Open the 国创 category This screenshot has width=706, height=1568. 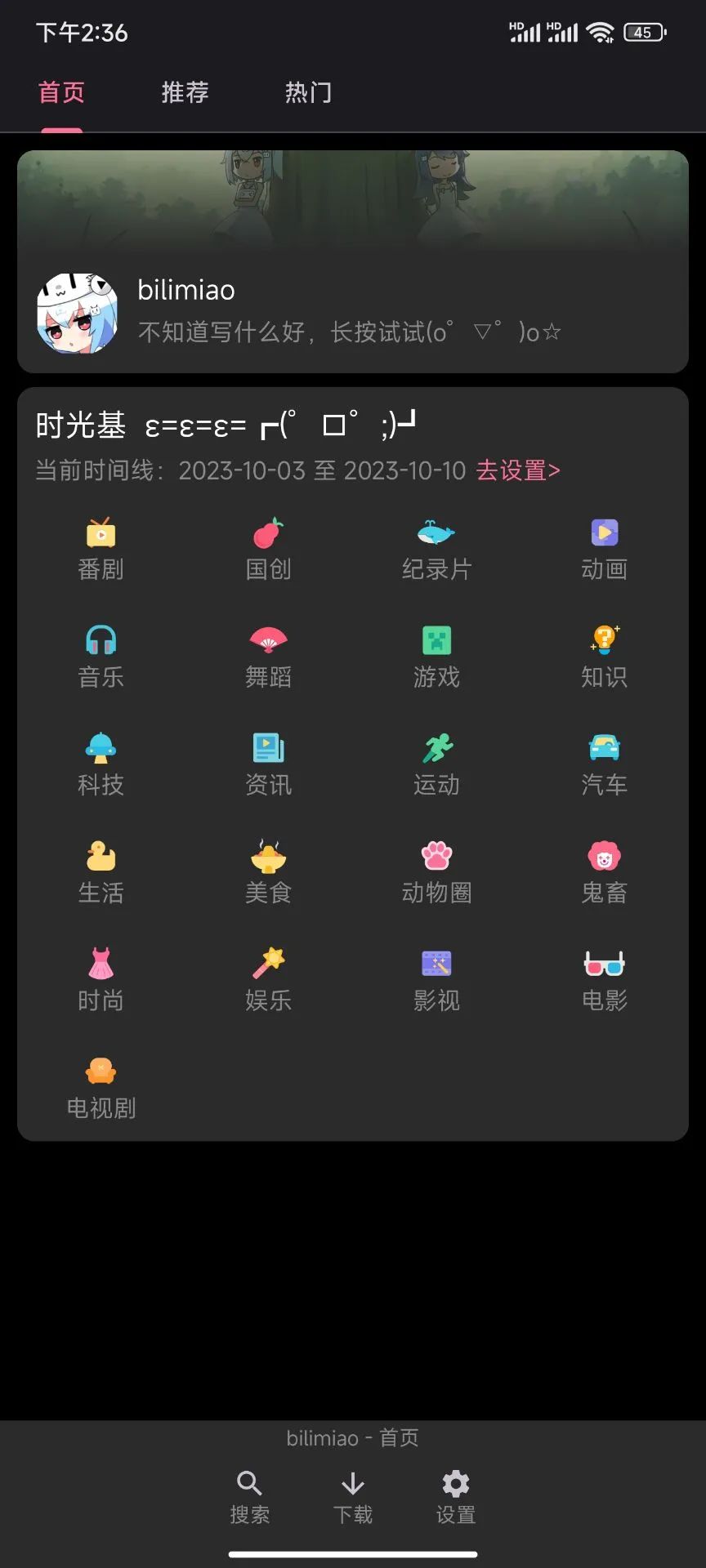click(268, 550)
